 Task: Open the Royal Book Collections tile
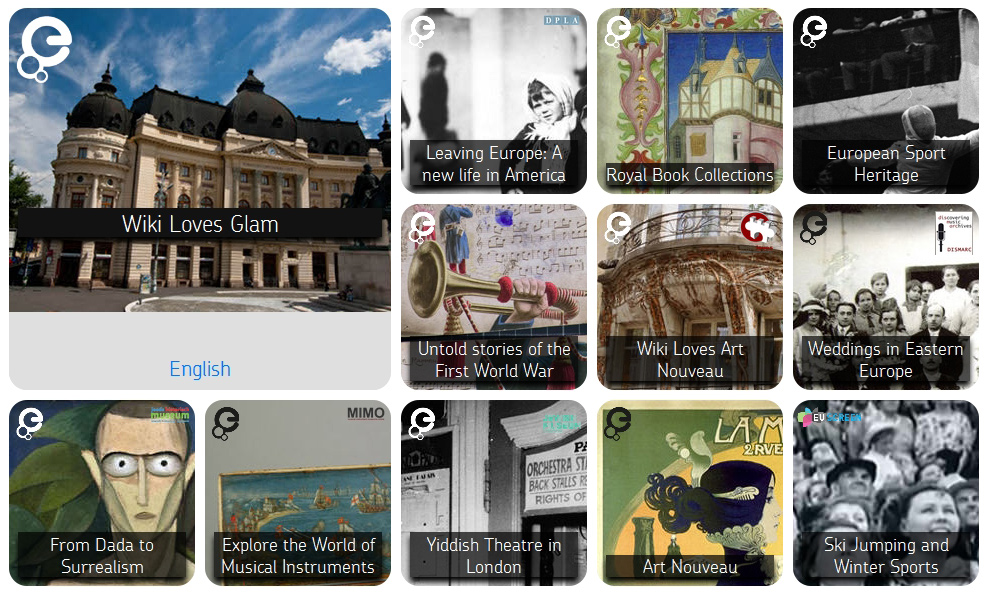tap(690, 175)
